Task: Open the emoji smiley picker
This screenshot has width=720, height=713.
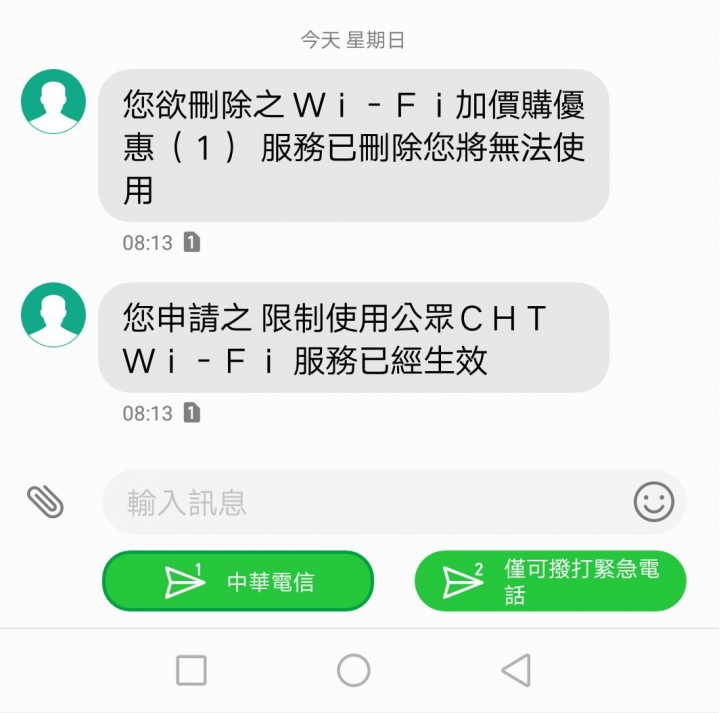Action: click(x=654, y=502)
